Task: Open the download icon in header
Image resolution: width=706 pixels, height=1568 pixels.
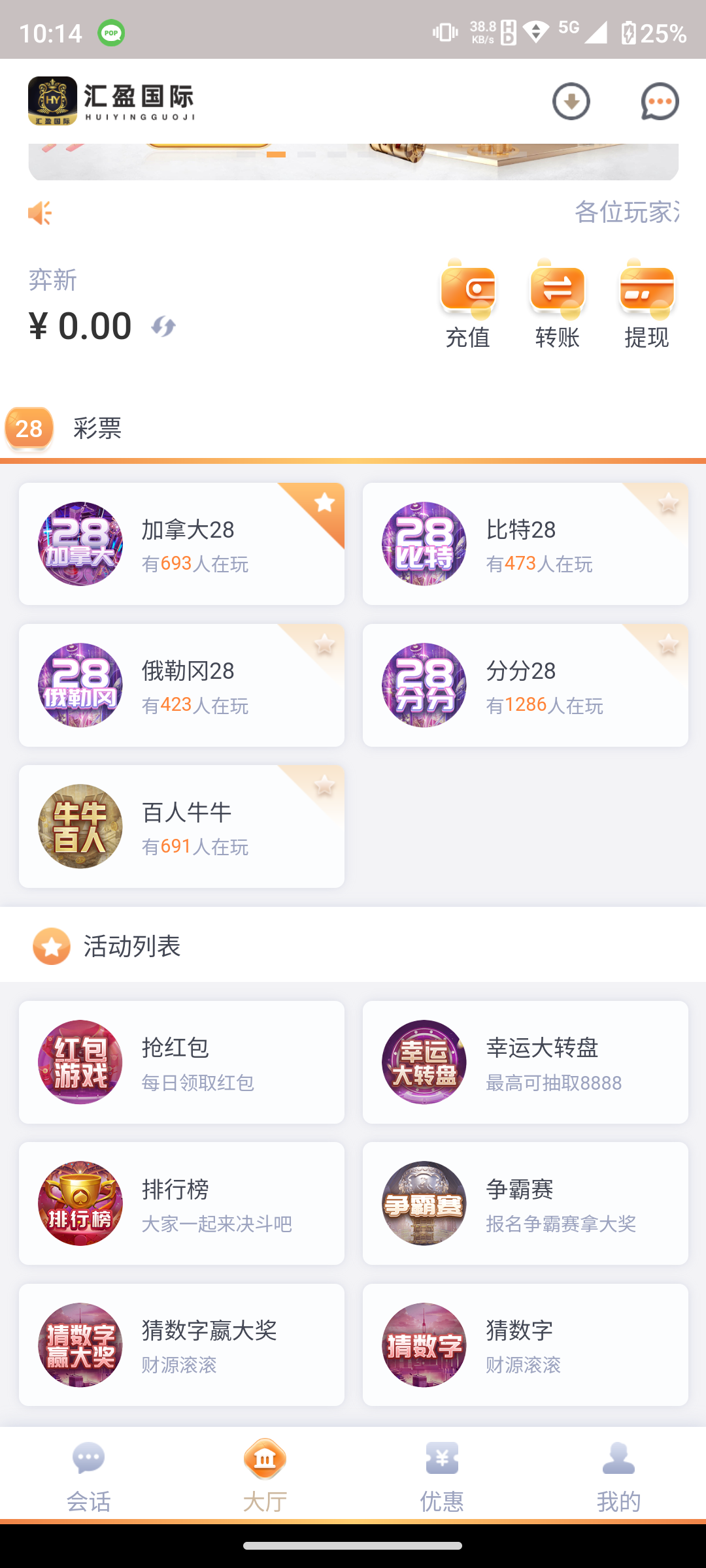Action: 571,101
